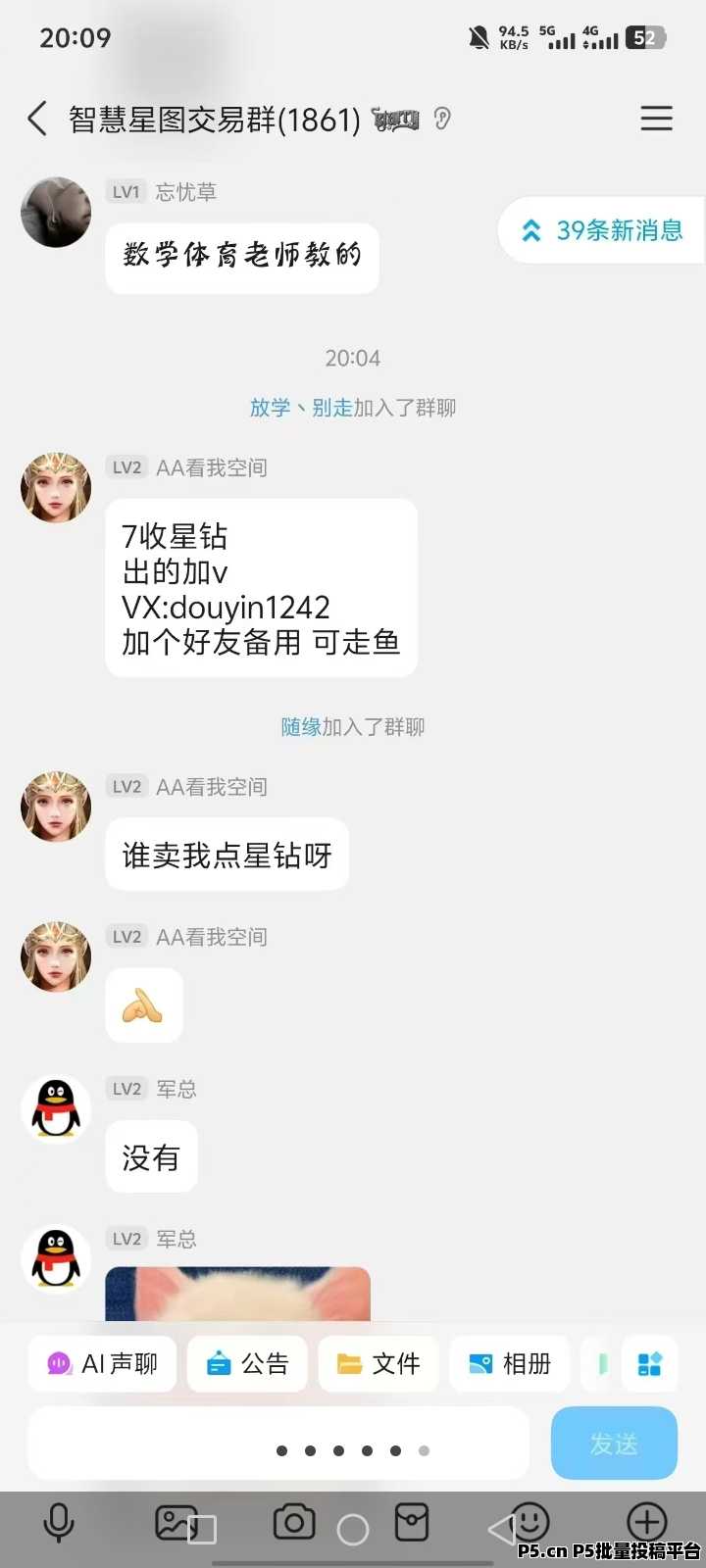
Task: Open the red packet icon
Action: 412,1523
